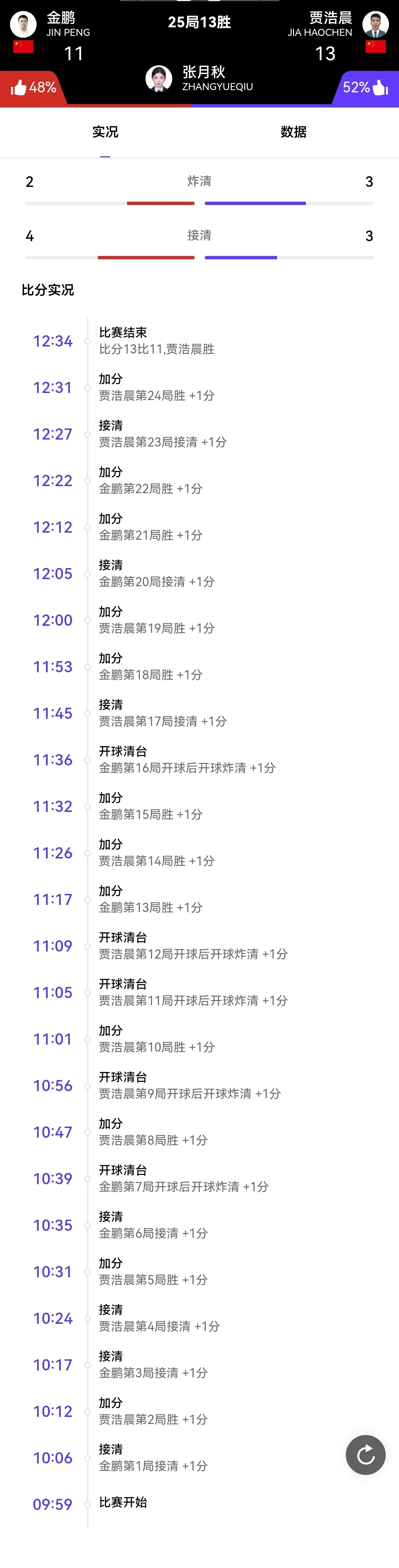Refresh the live score feed
The image size is (399, 1568).
click(x=365, y=1455)
